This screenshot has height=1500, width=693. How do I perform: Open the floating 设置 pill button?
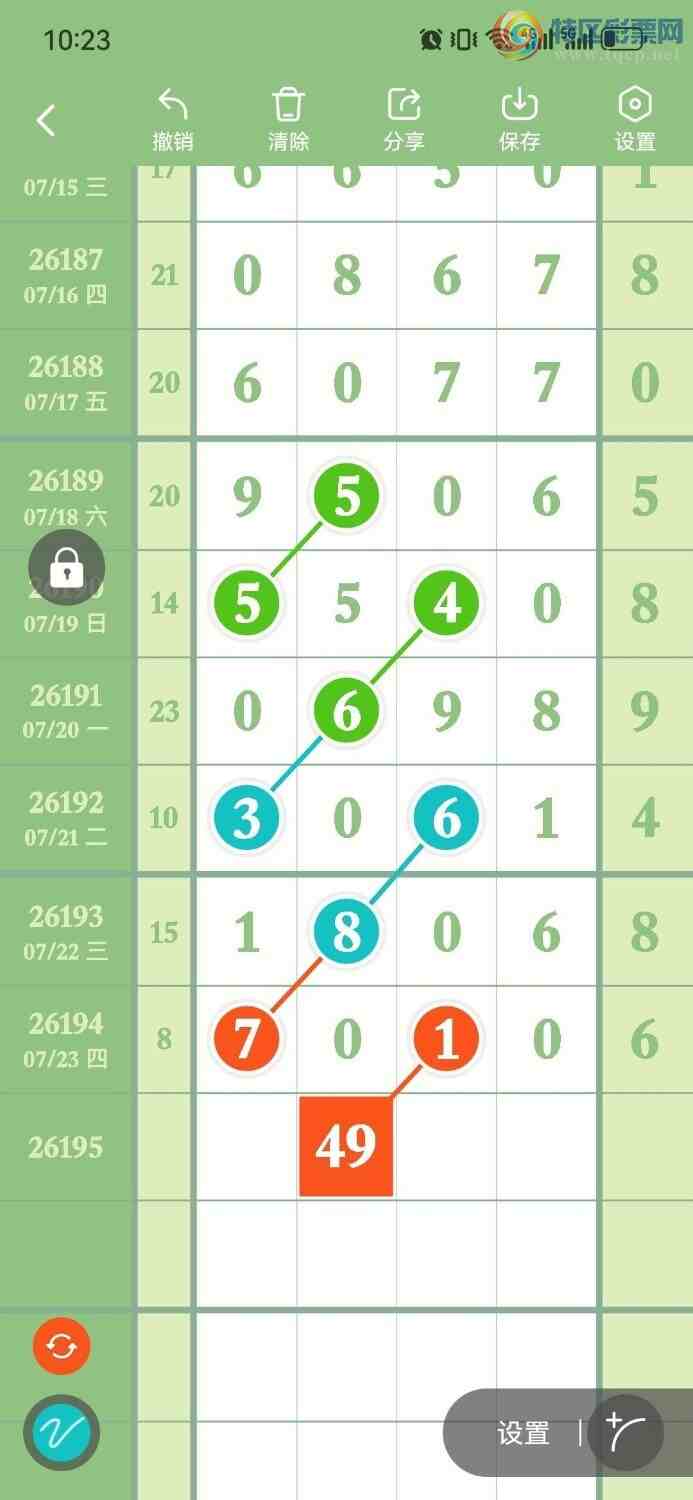click(x=523, y=1433)
